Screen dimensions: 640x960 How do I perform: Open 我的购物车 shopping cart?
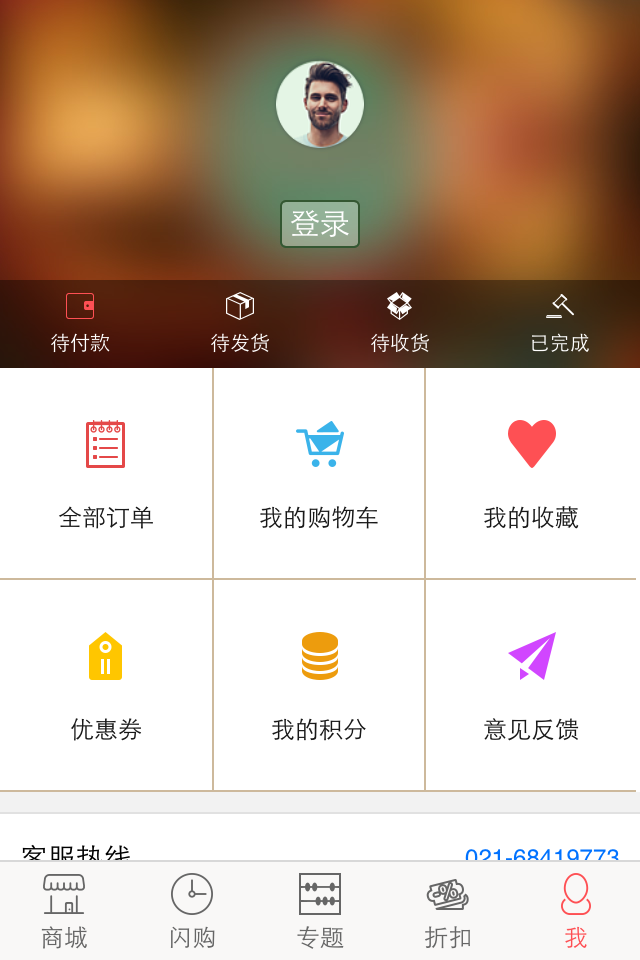point(319,473)
